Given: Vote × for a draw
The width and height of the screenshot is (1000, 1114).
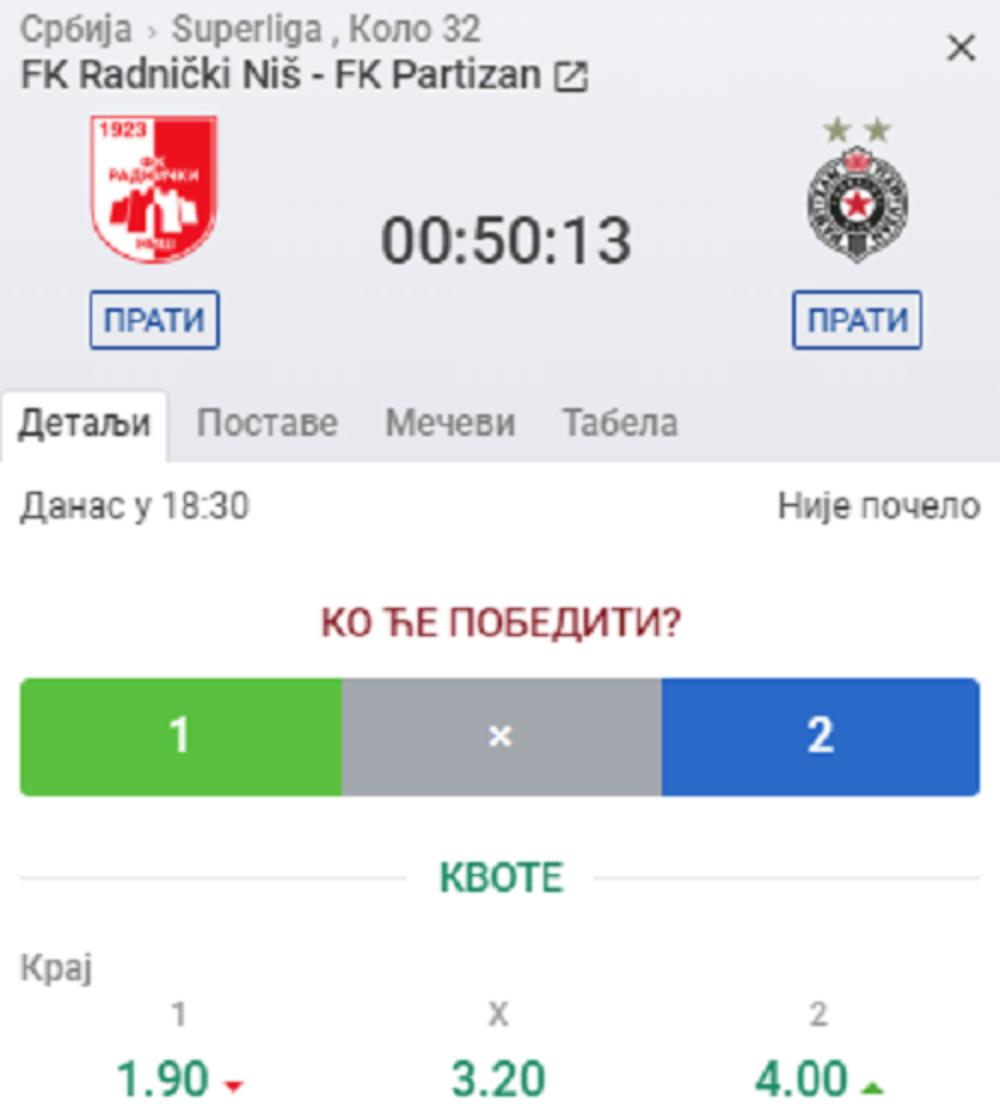Looking at the screenshot, I should point(500,737).
